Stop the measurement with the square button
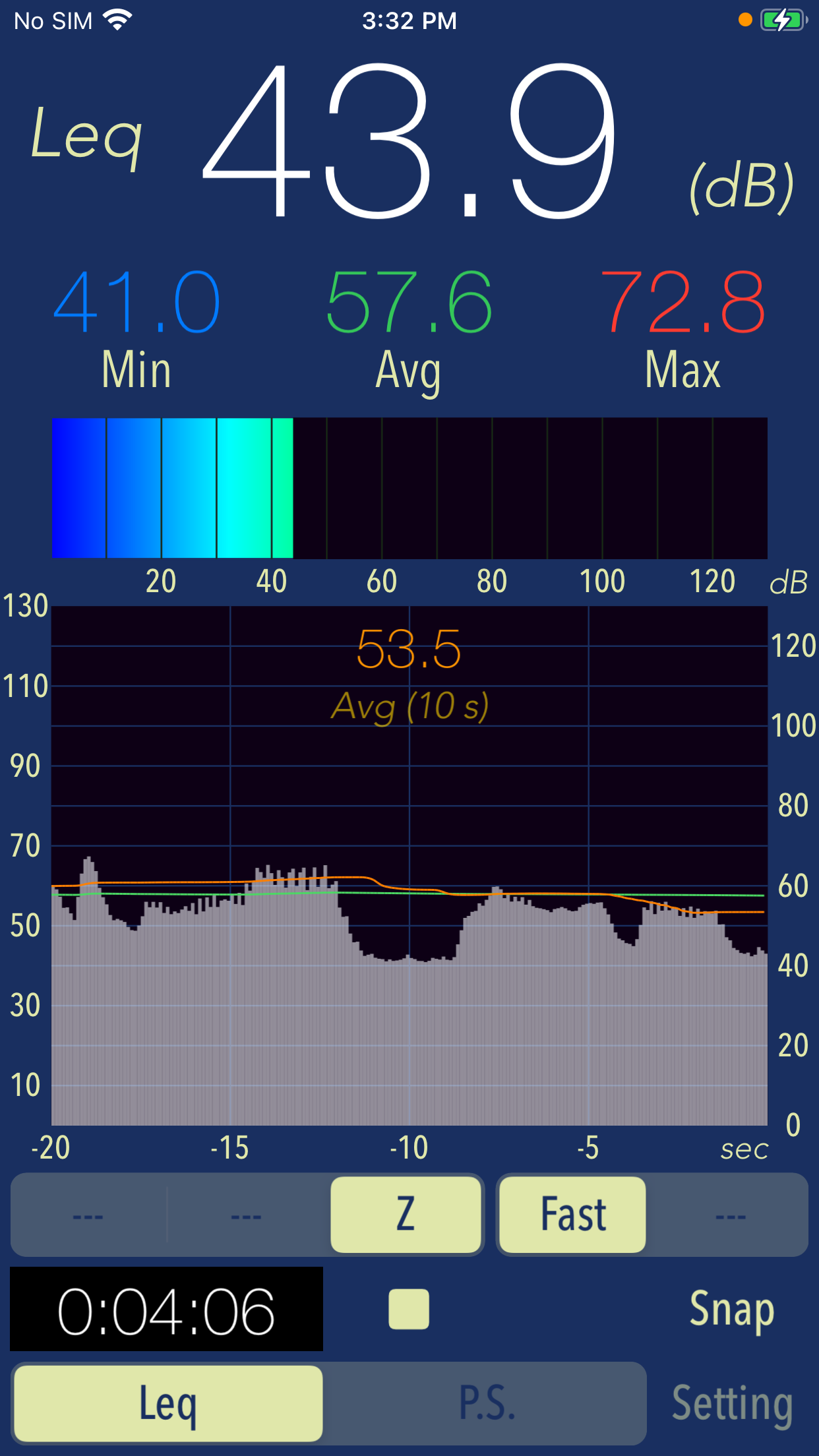819x1456 pixels. coord(409,1310)
